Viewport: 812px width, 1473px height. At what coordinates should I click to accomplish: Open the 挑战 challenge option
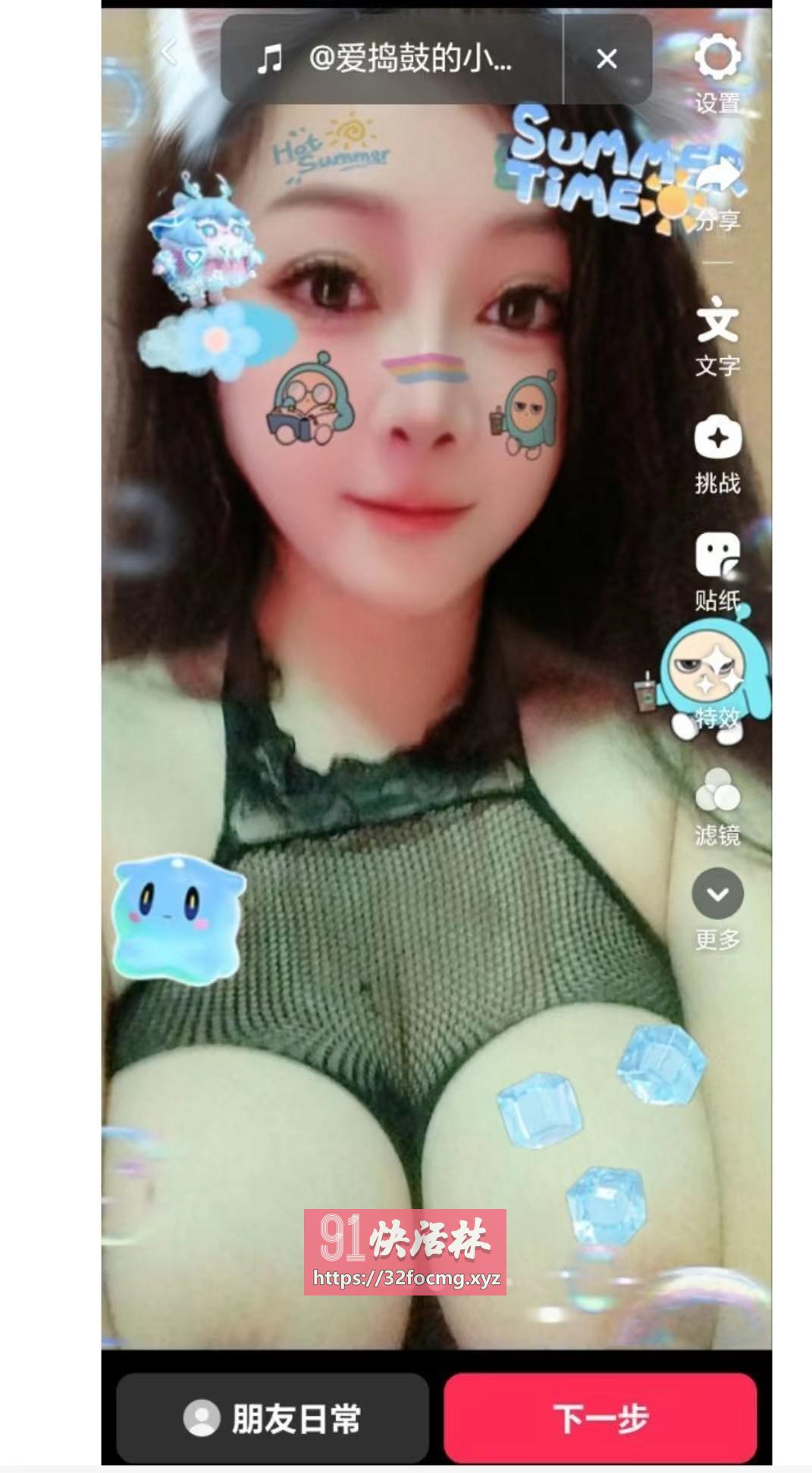(x=717, y=454)
